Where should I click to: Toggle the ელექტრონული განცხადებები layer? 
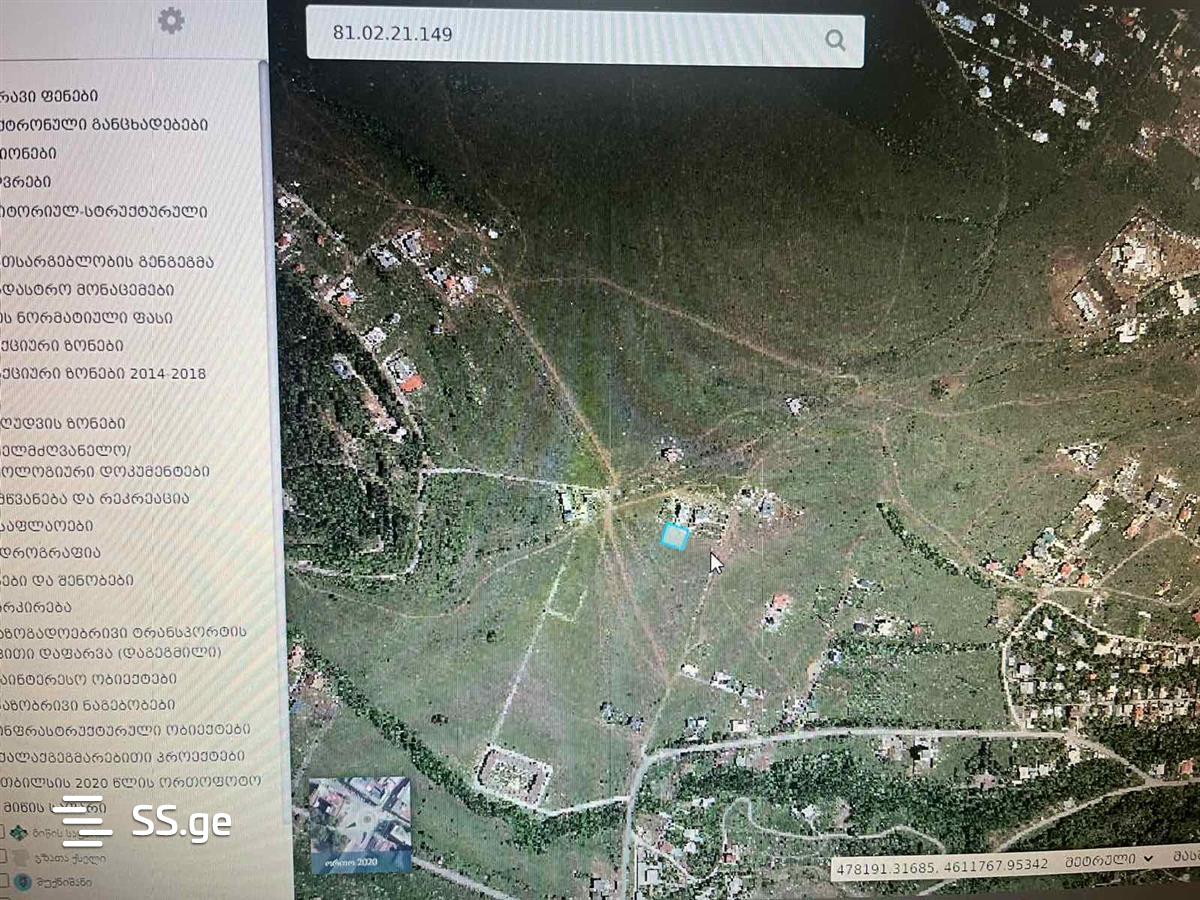click(104, 125)
